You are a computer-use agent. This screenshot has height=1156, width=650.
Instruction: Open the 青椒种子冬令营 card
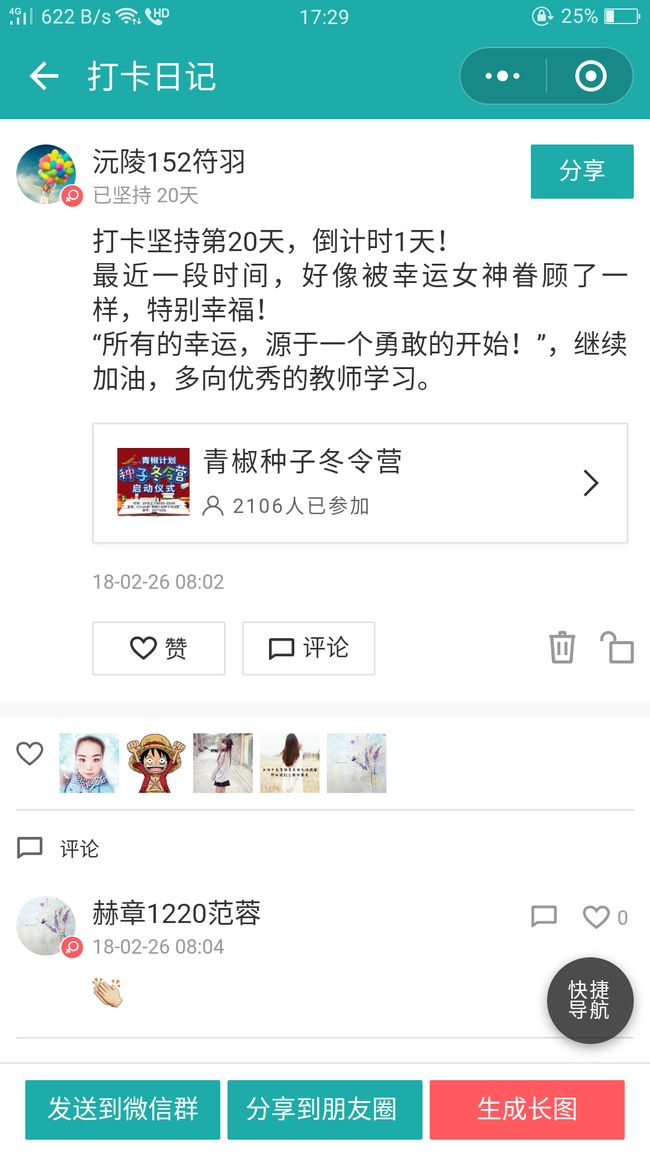click(x=360, y=483)
